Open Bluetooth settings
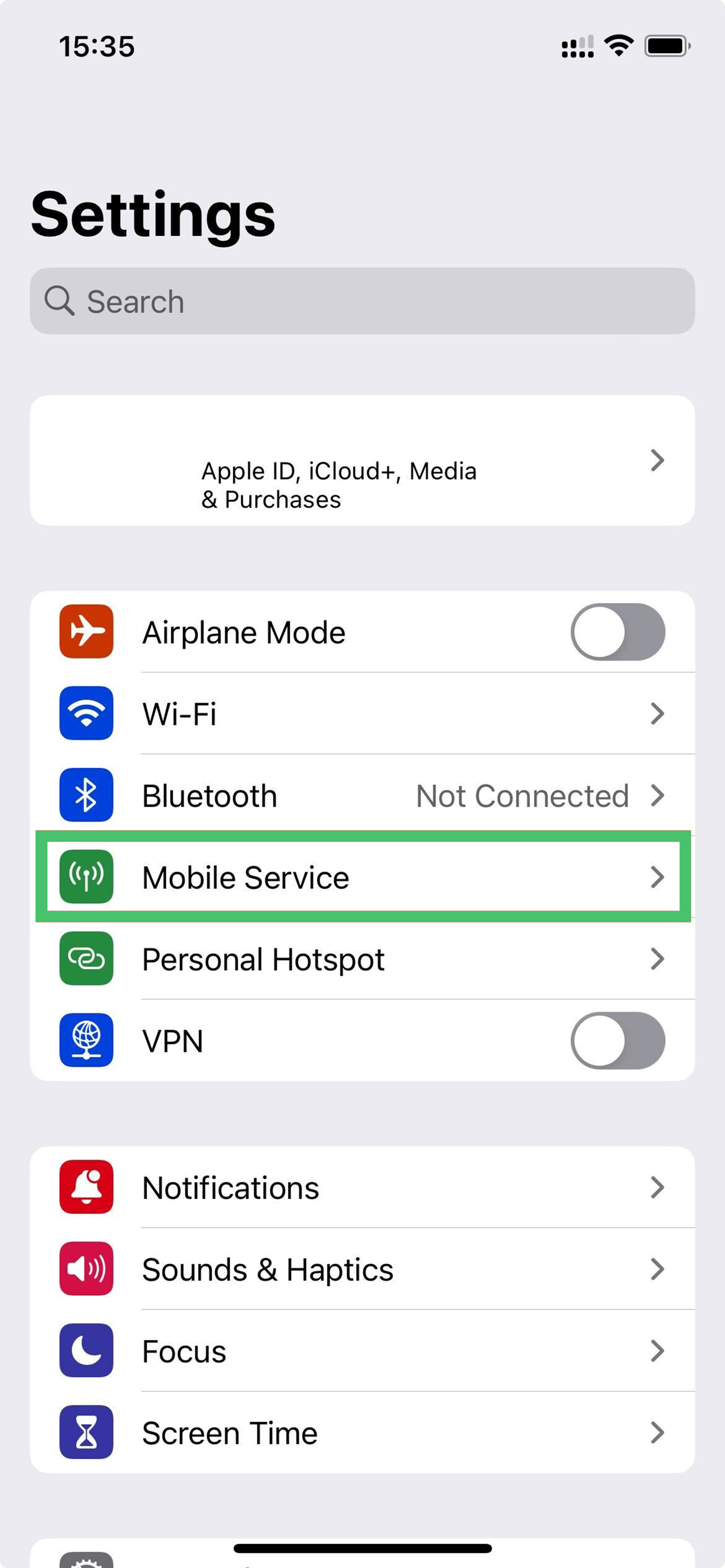 click(361, 795)
